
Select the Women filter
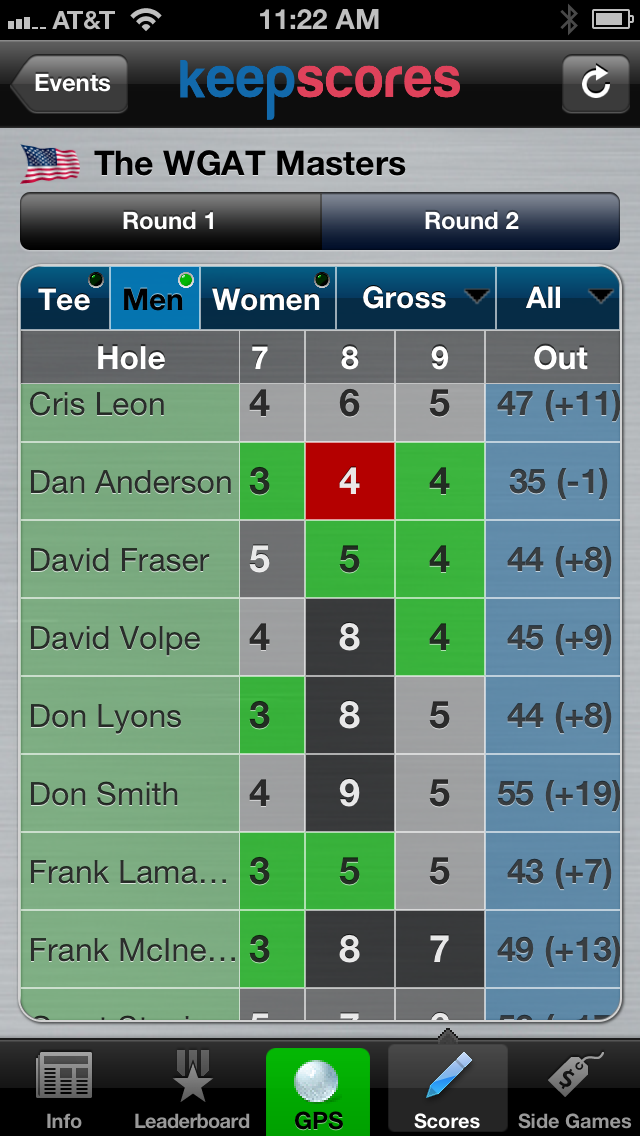pos(267,299)
